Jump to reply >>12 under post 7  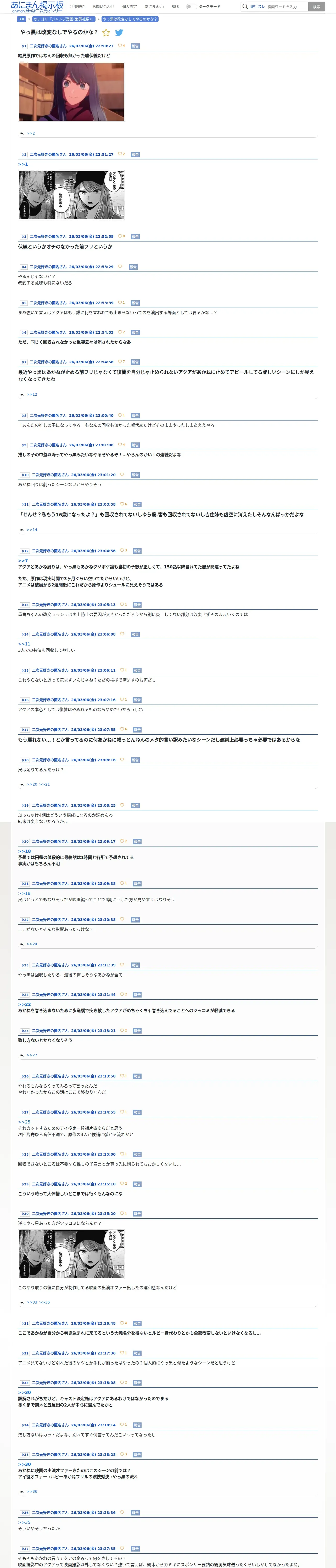point(32,394)
